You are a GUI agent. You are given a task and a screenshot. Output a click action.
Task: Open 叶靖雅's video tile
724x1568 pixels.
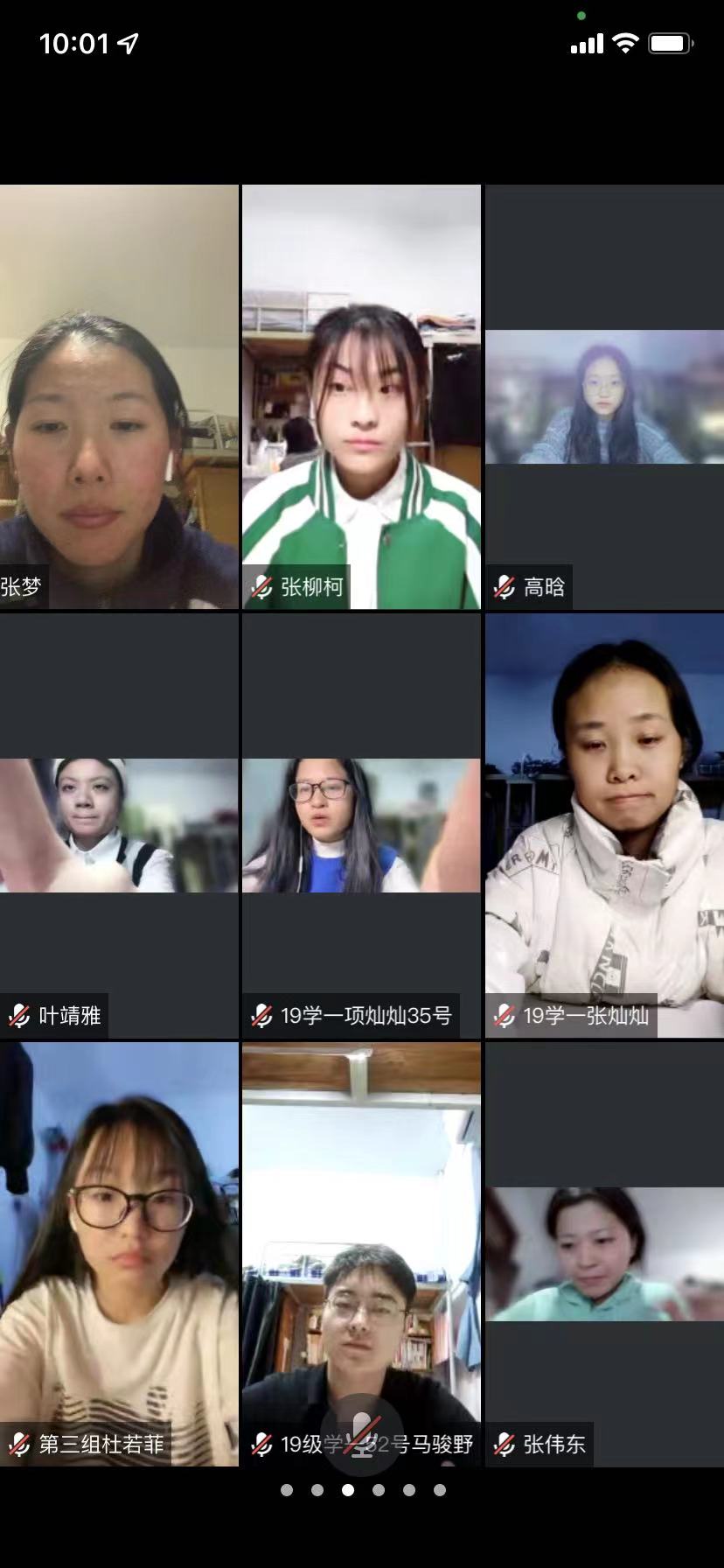119,825
